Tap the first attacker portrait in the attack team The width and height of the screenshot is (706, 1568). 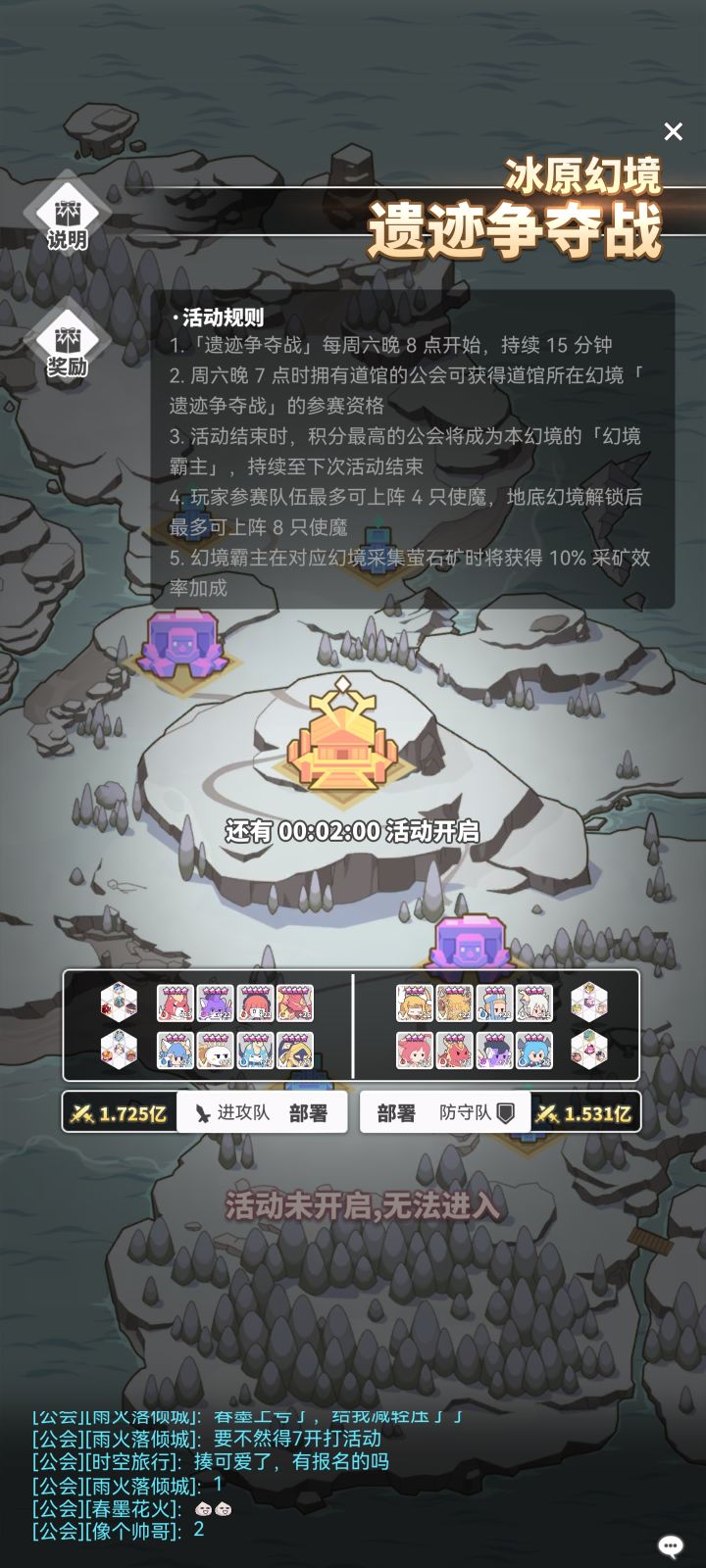pos(174,1003)
